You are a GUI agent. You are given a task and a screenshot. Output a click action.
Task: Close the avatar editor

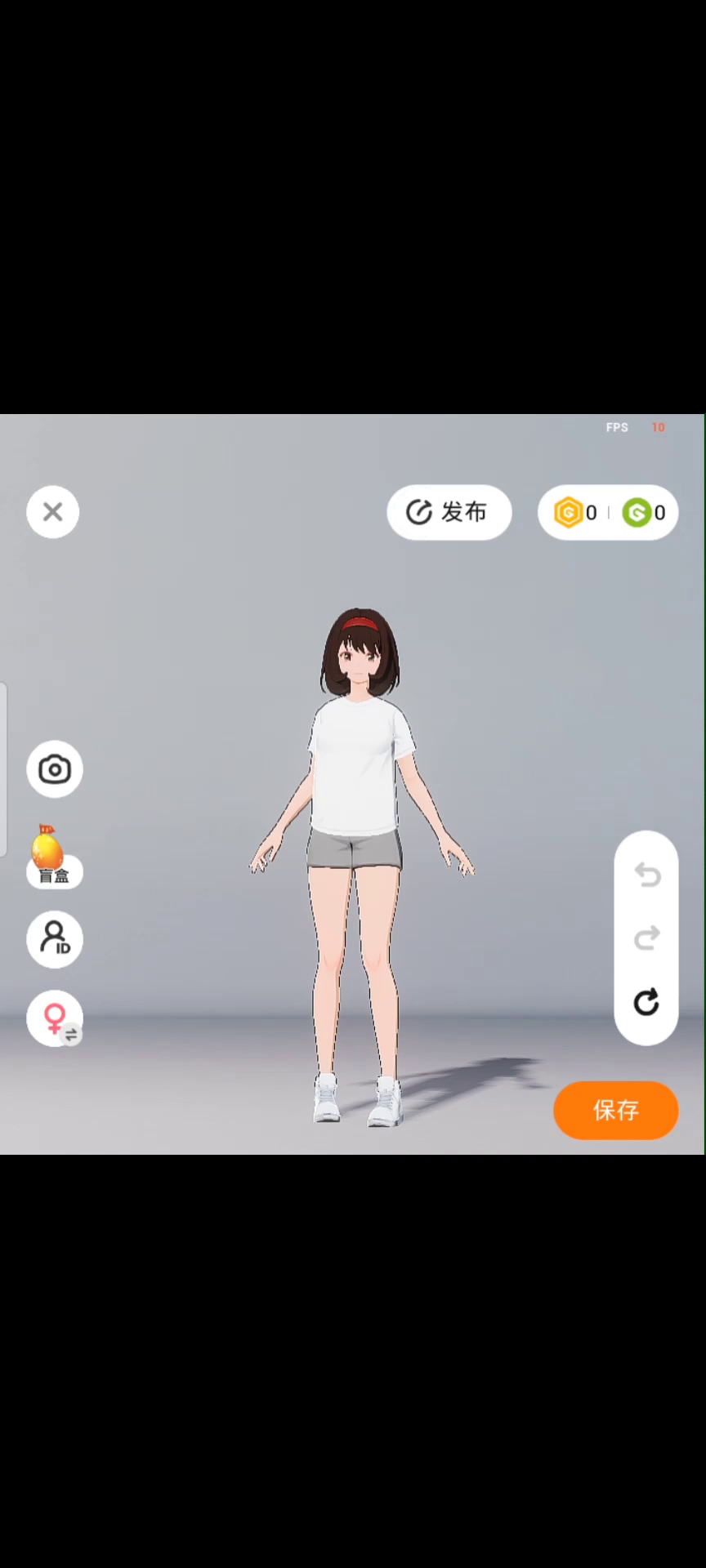point(53,512)
